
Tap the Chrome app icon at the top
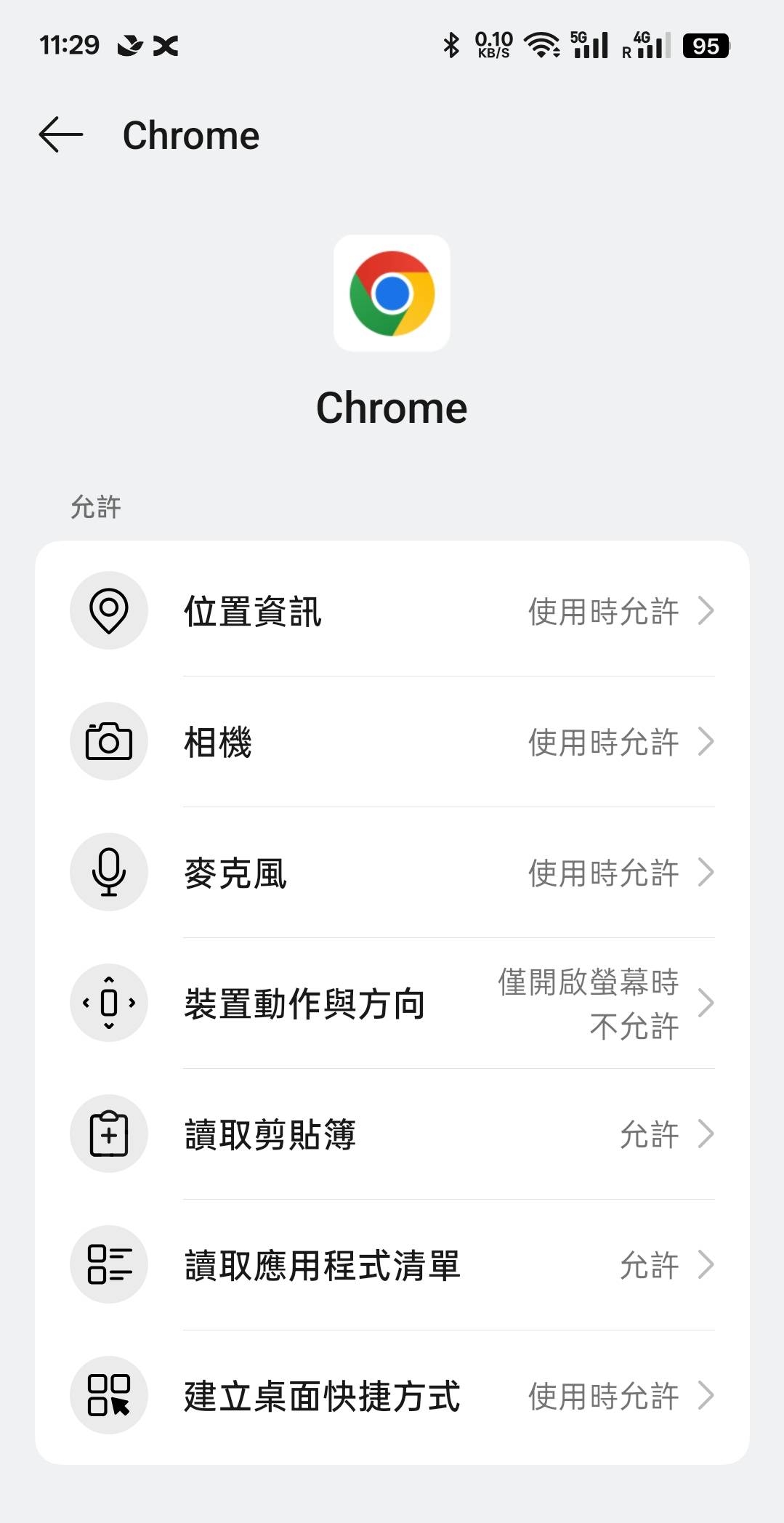(392, 293)
